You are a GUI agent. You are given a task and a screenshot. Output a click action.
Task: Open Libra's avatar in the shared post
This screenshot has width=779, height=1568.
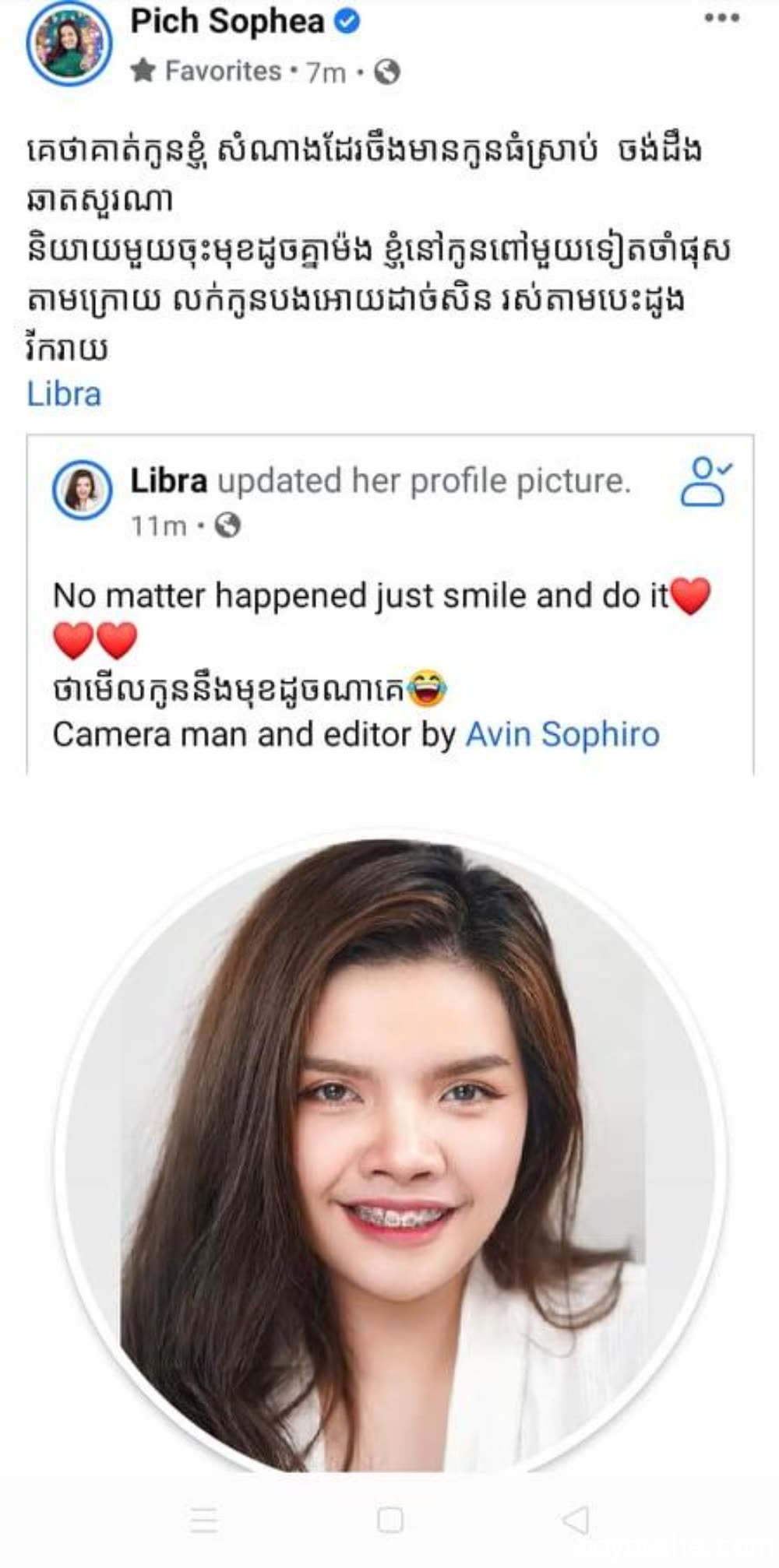point(83,490)
